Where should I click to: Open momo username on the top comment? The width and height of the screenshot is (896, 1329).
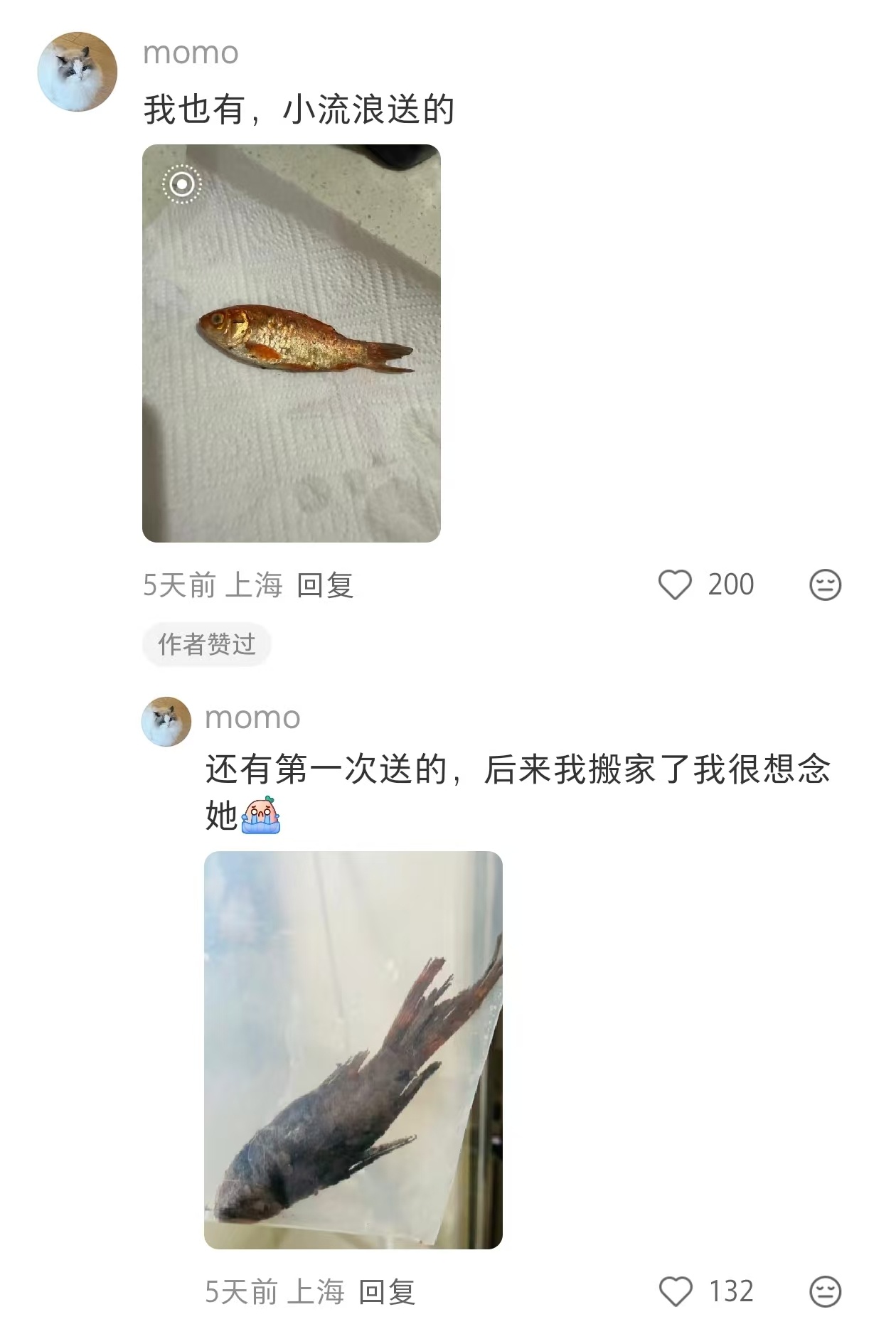click(x=191, y=53)
